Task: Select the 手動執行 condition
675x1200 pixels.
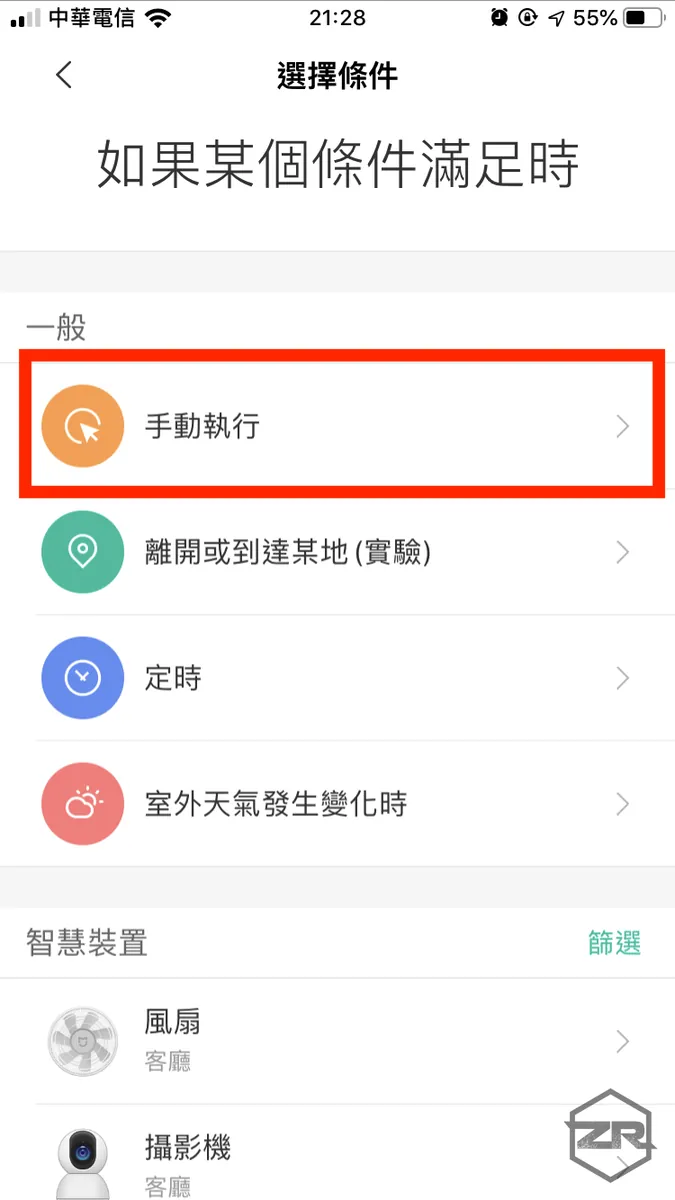Action: pyautogui.click(x=340, y=427)
